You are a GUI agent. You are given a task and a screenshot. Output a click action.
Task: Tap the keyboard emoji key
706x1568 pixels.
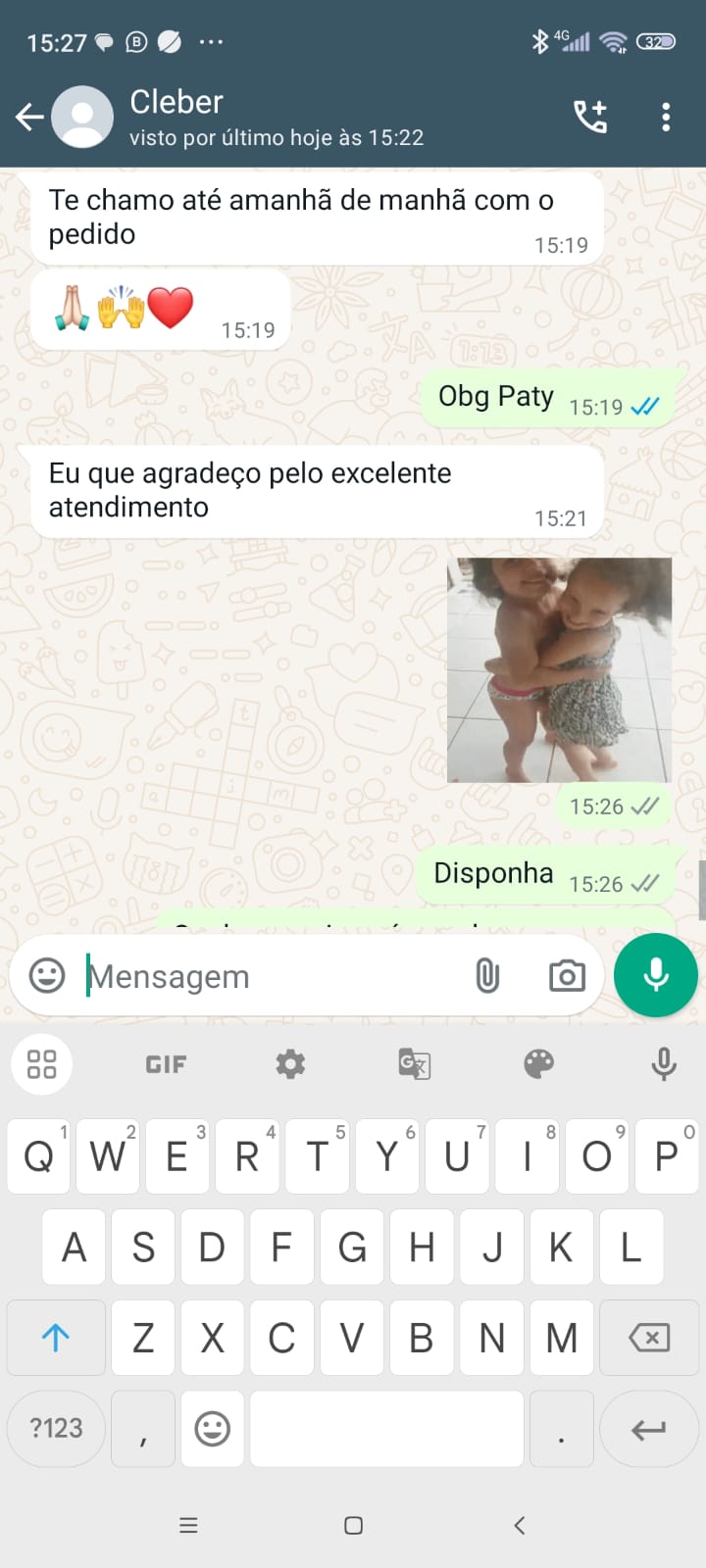[x=213, y=1428]
